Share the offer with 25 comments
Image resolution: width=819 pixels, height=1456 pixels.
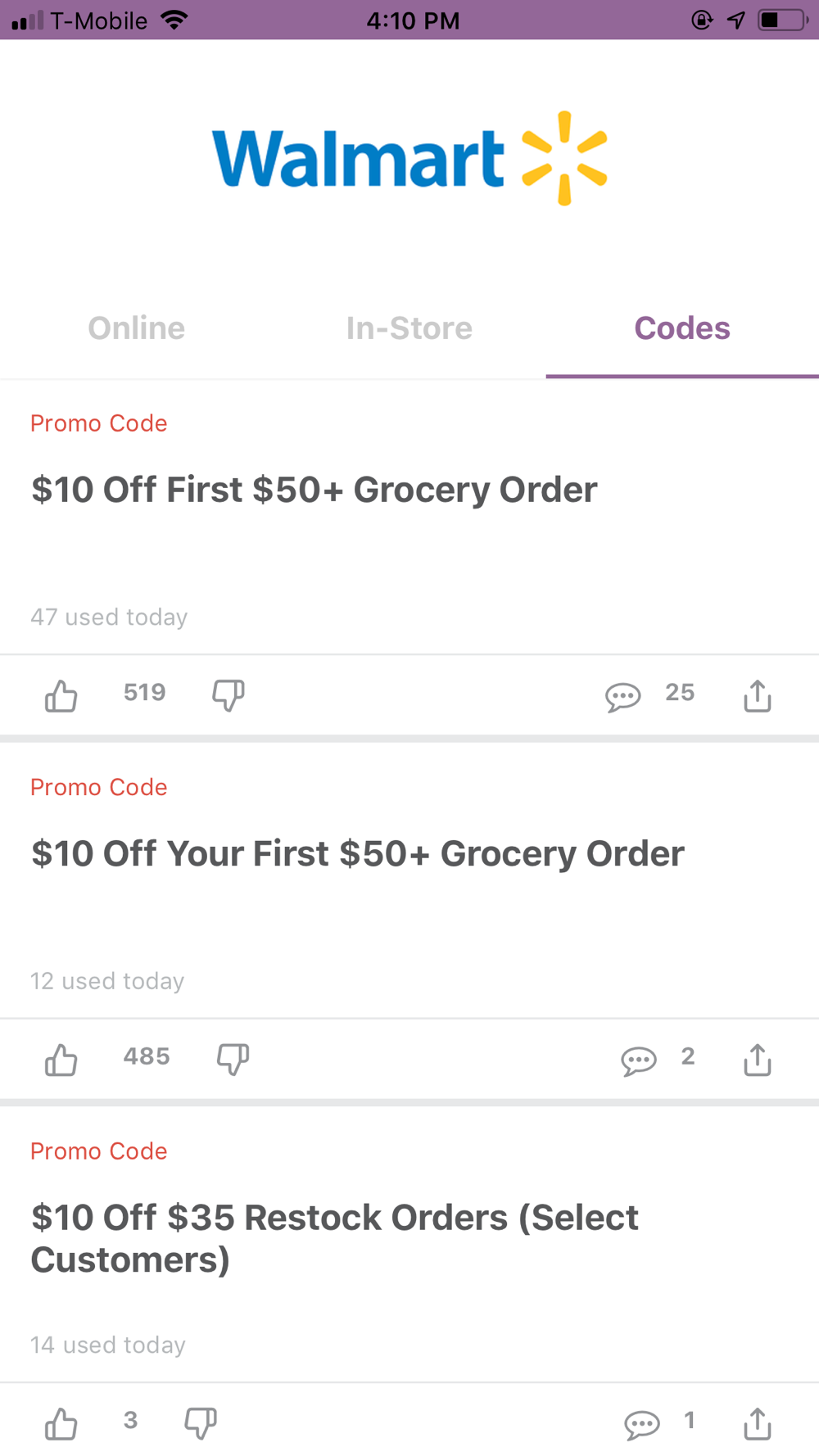tap(758, 696)
